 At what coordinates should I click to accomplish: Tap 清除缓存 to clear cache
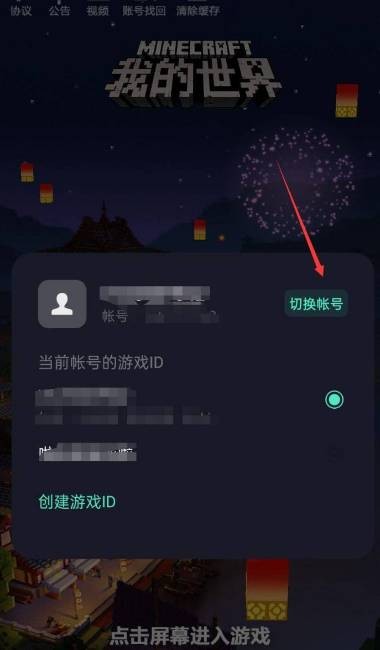[x=198, y=10]
